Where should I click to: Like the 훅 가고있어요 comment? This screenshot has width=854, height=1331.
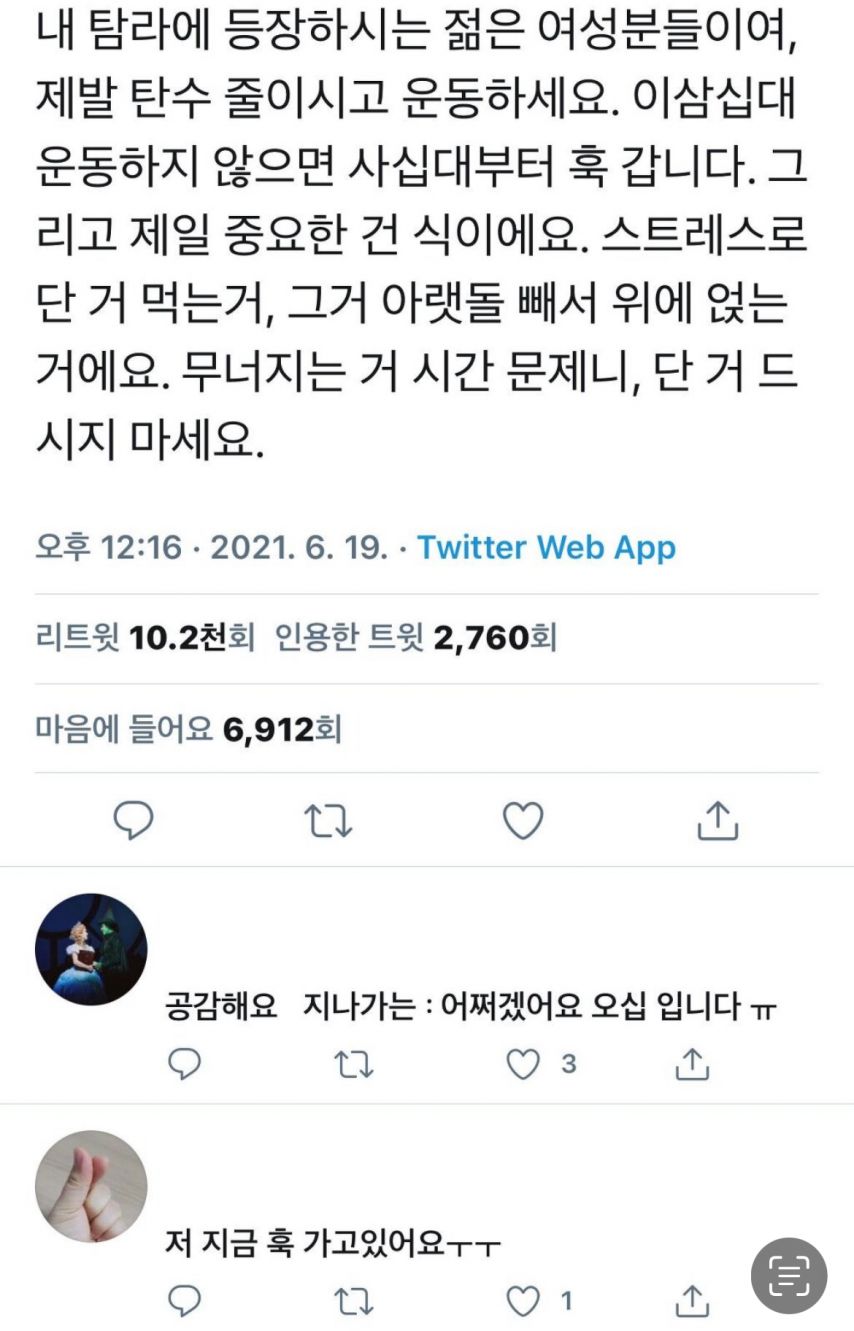tap(522, 1301)
